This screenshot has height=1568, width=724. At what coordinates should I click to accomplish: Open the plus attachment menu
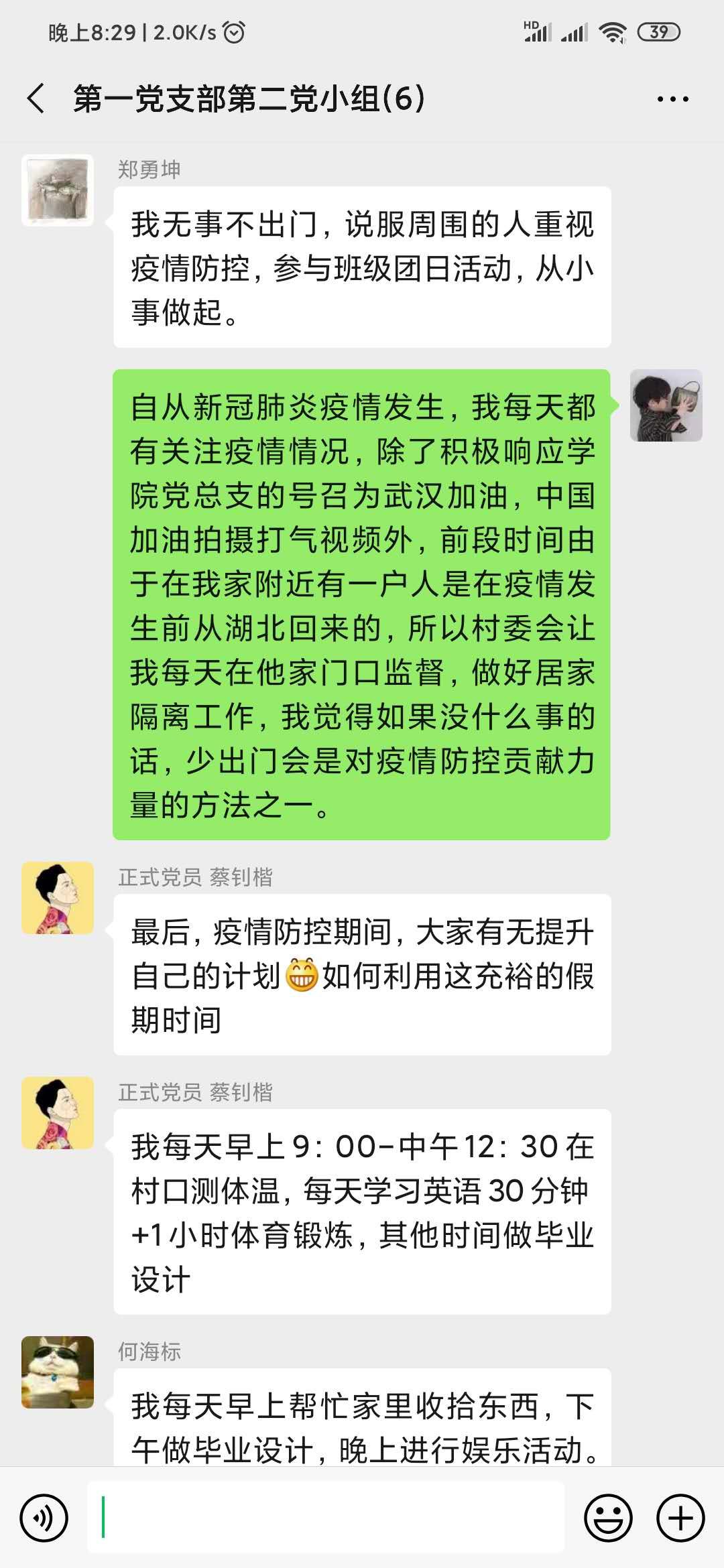[680, 1518]
